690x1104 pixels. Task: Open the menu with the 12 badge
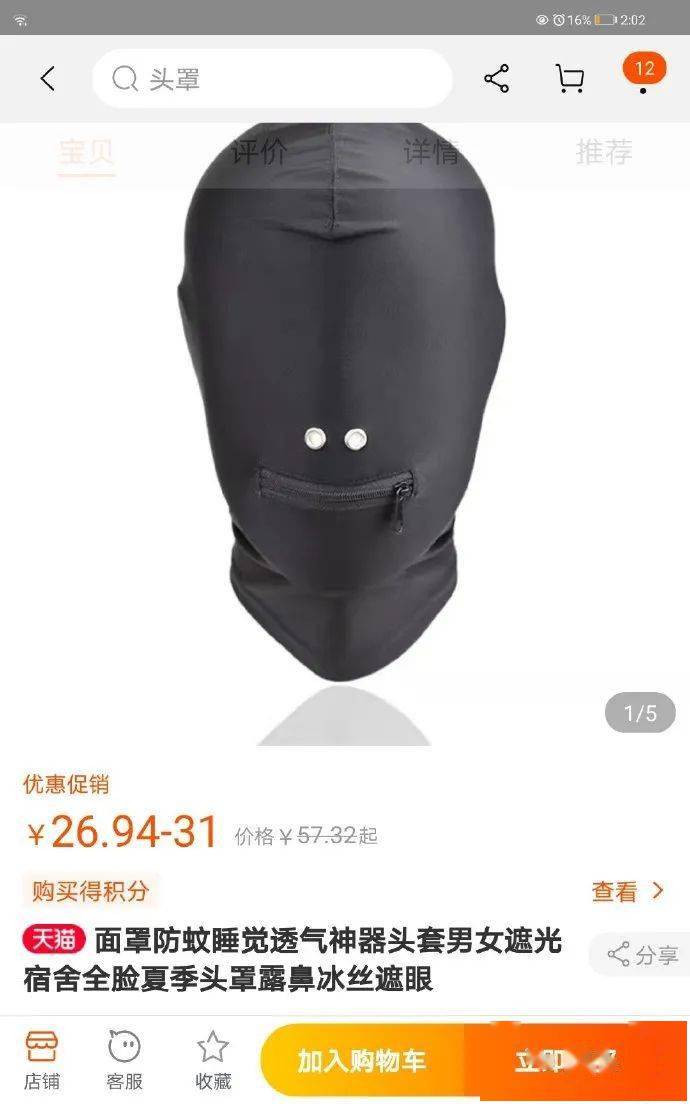click(644, 74)
